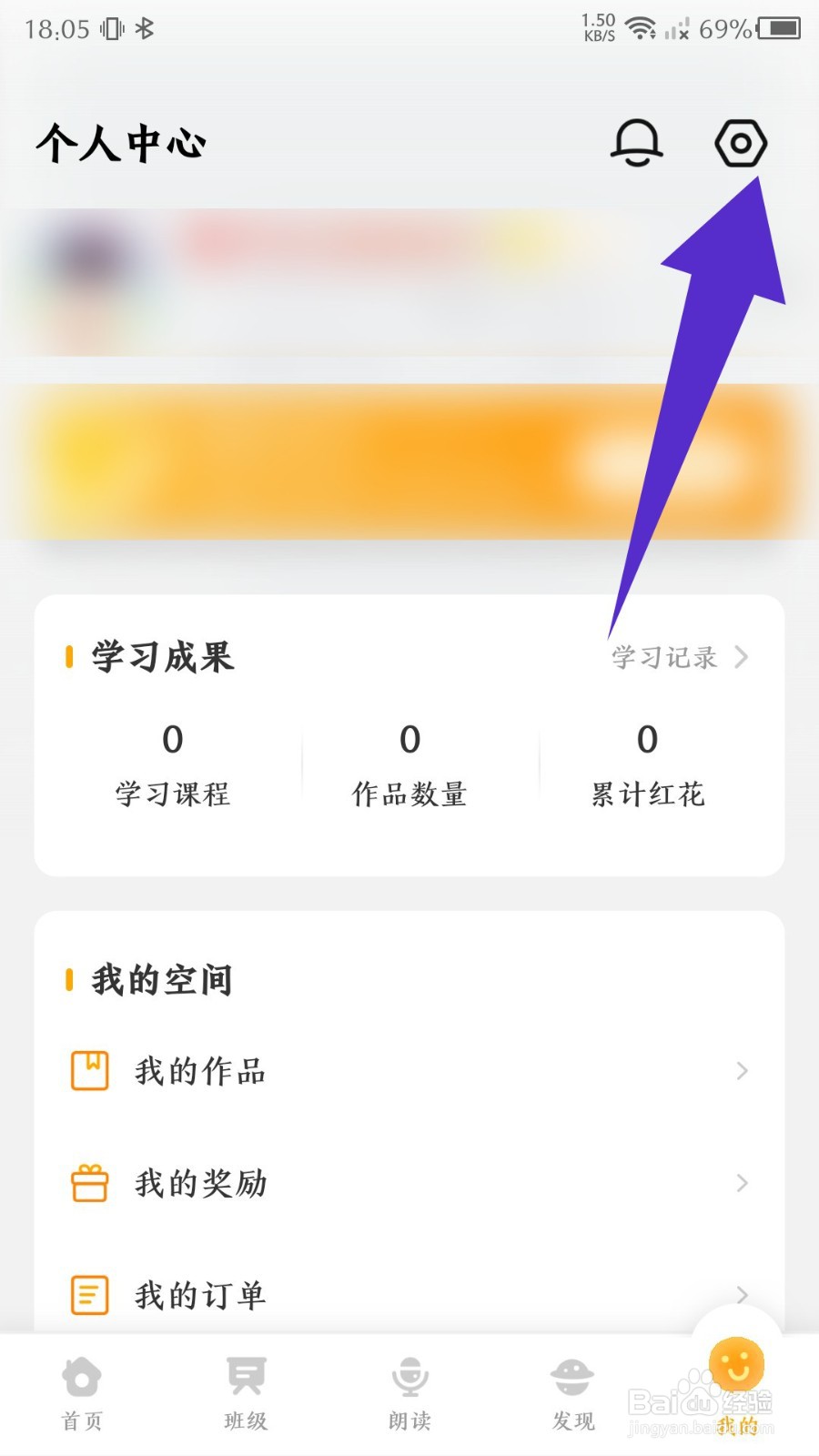Open 我的订单 row
Screen dimensions: 819x1456
(x=409, y=1294)
